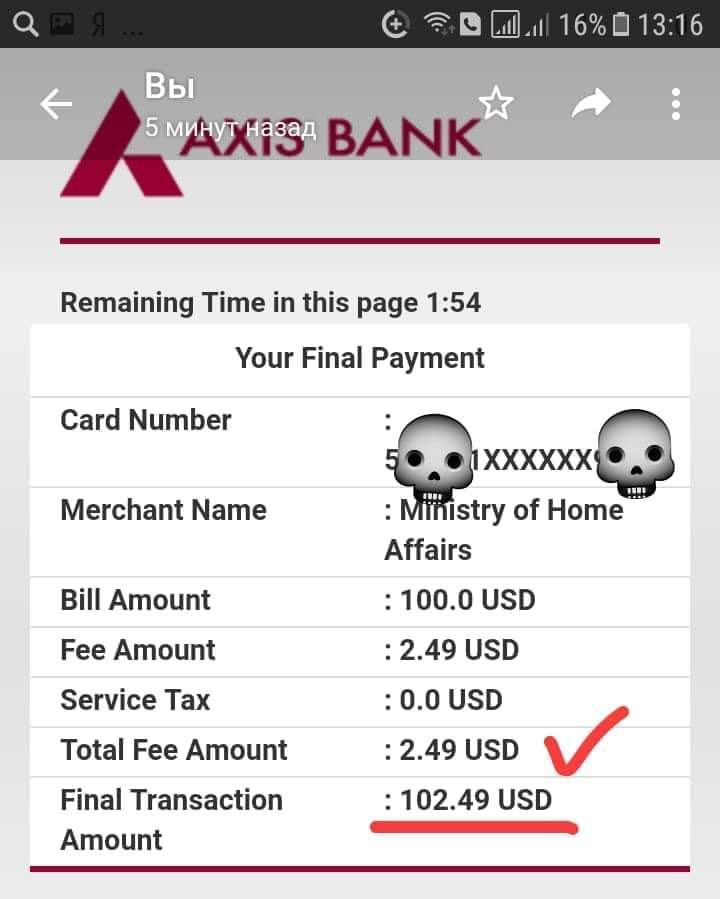Viewport: 720px width, 899px height.
Task: Forward this image using the arrow
Action: tap(590, 103)
